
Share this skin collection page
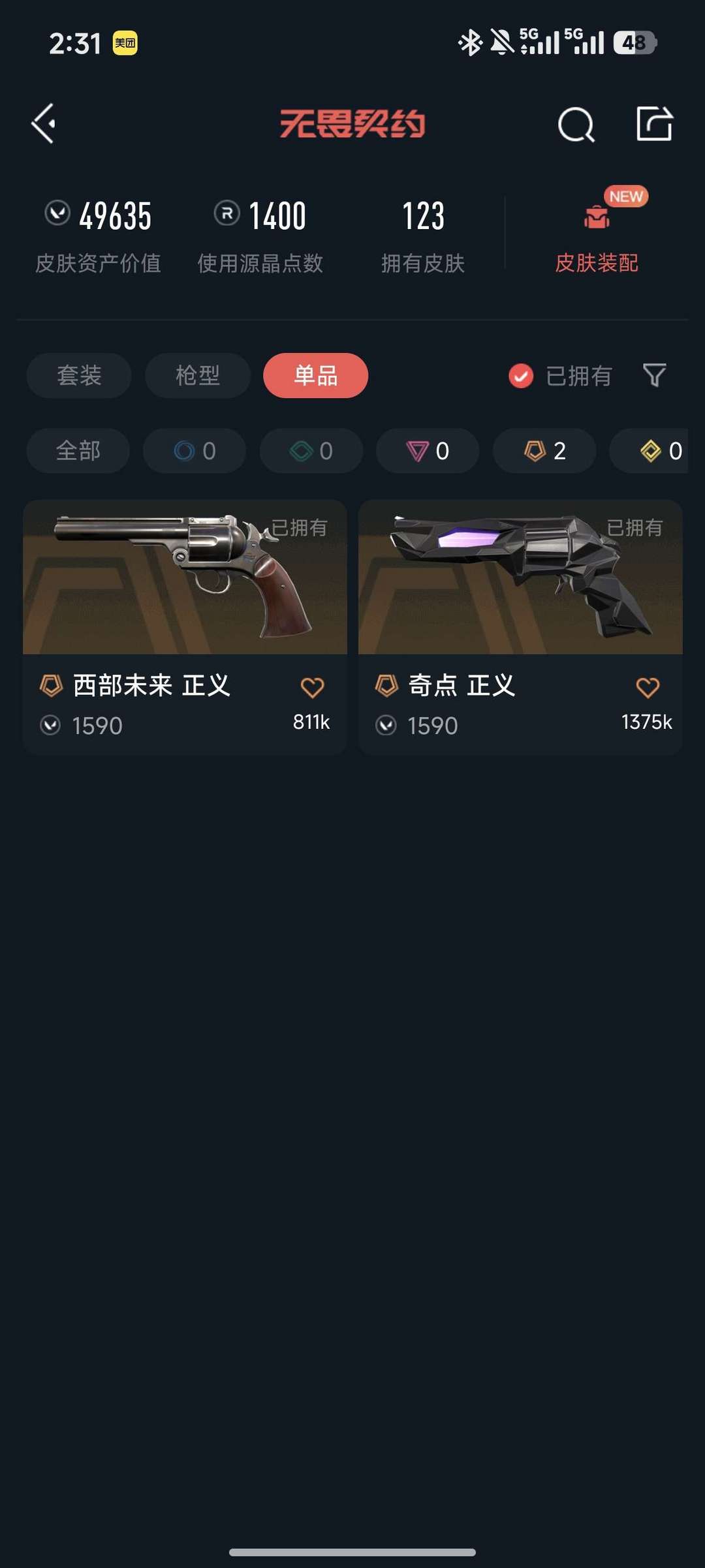click(x=654, y=123)
